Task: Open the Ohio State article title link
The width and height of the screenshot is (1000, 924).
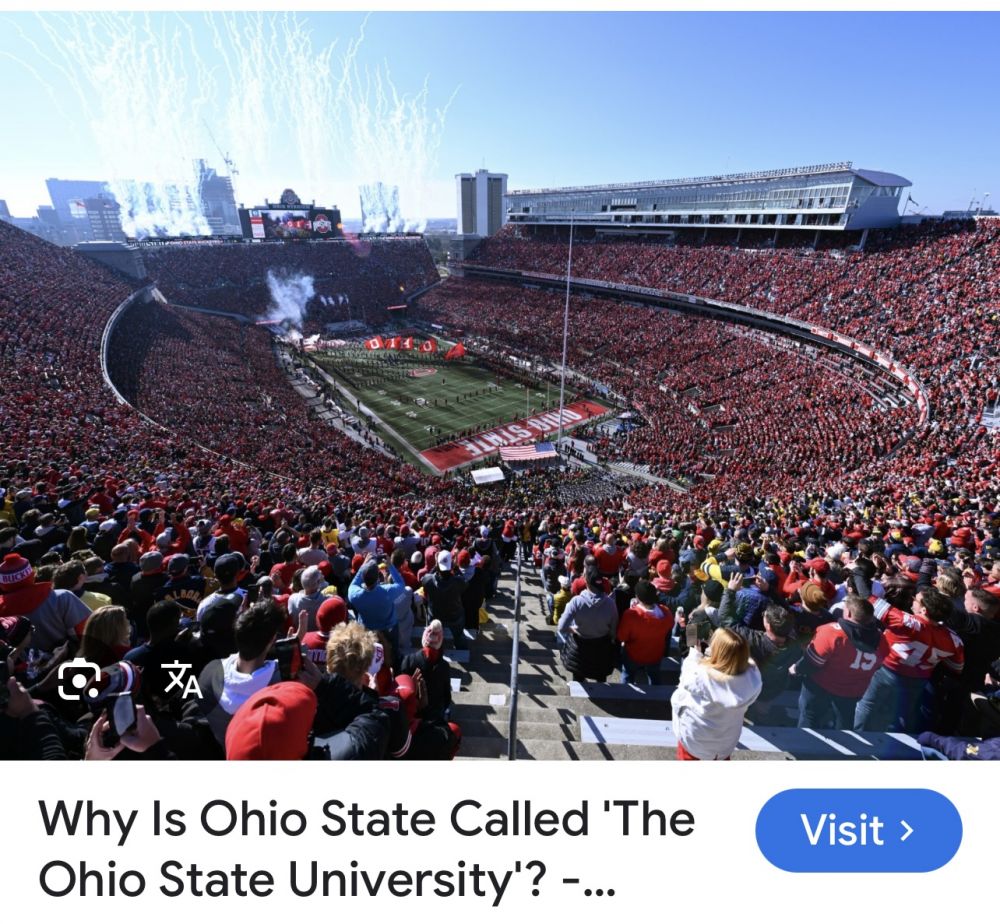Action: [366, 849]
